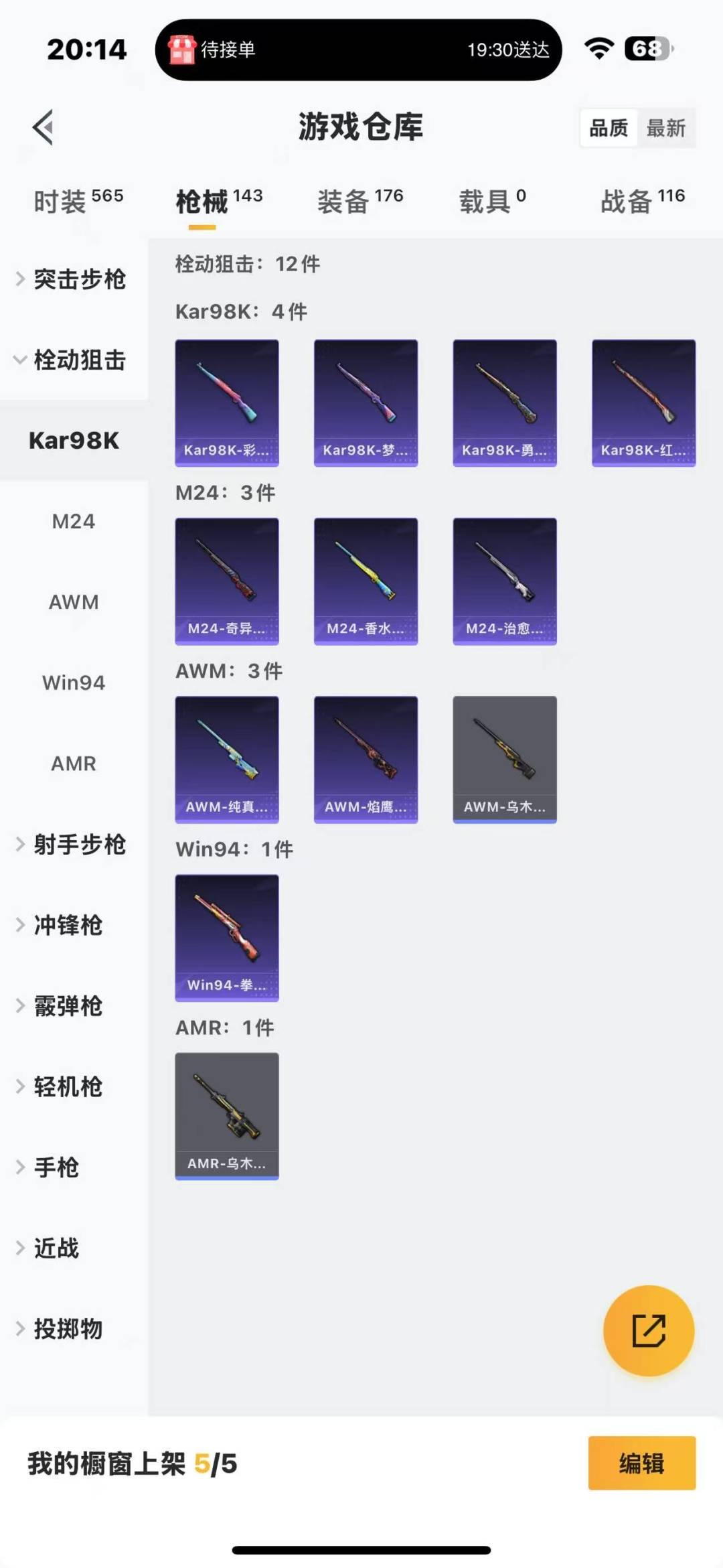Switch to the 时装 tab

pyautogui.click(x=78, y=200)
